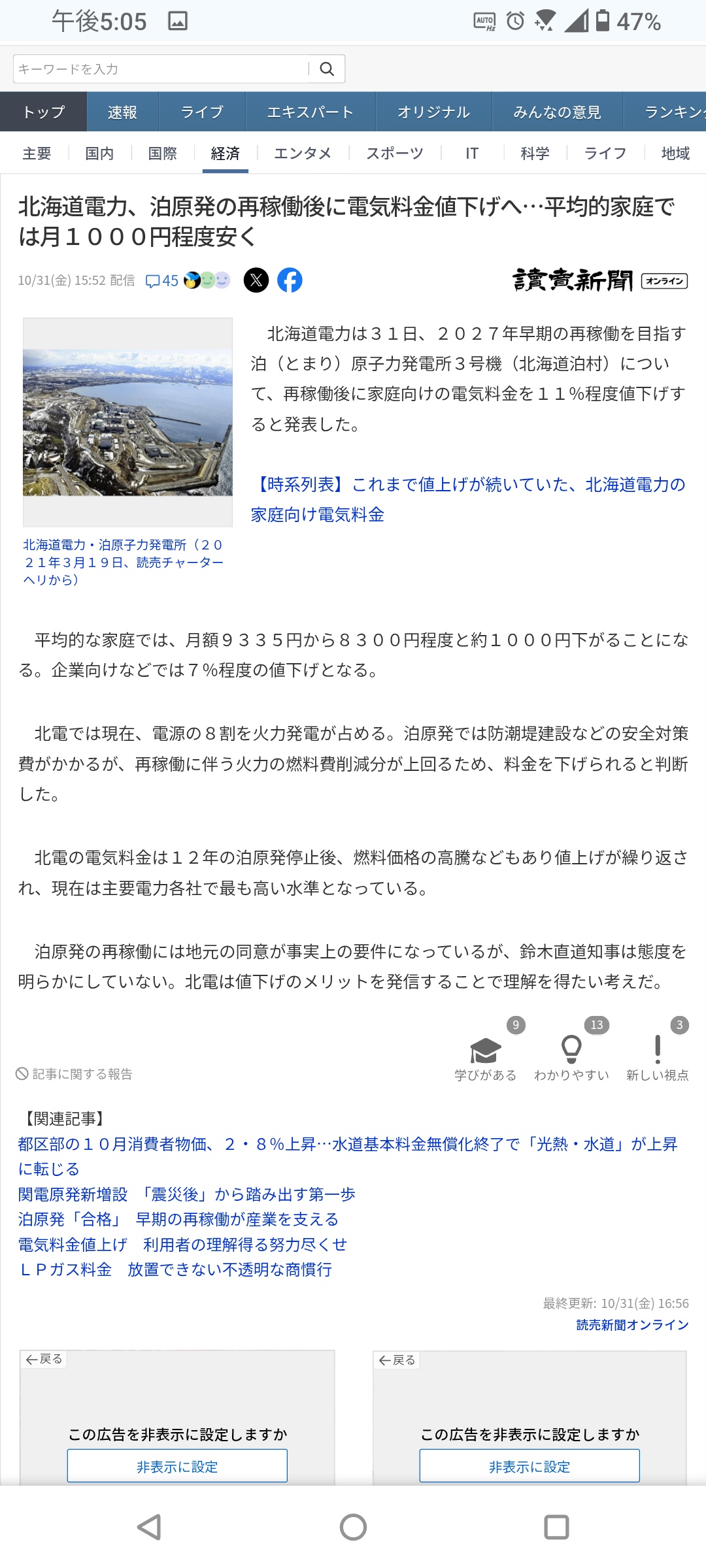Share this article on X
Viewport: 706px width, 1568px height.
tap(256, 280)
